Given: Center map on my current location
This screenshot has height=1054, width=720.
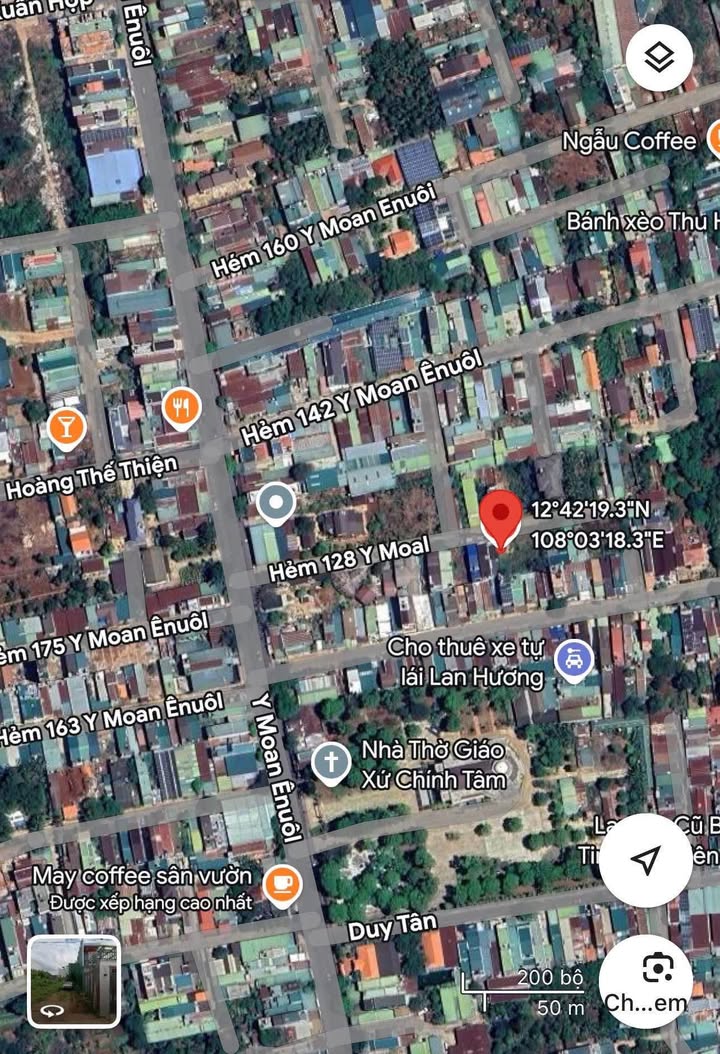Looking at the screenshot, I should 646,860.
